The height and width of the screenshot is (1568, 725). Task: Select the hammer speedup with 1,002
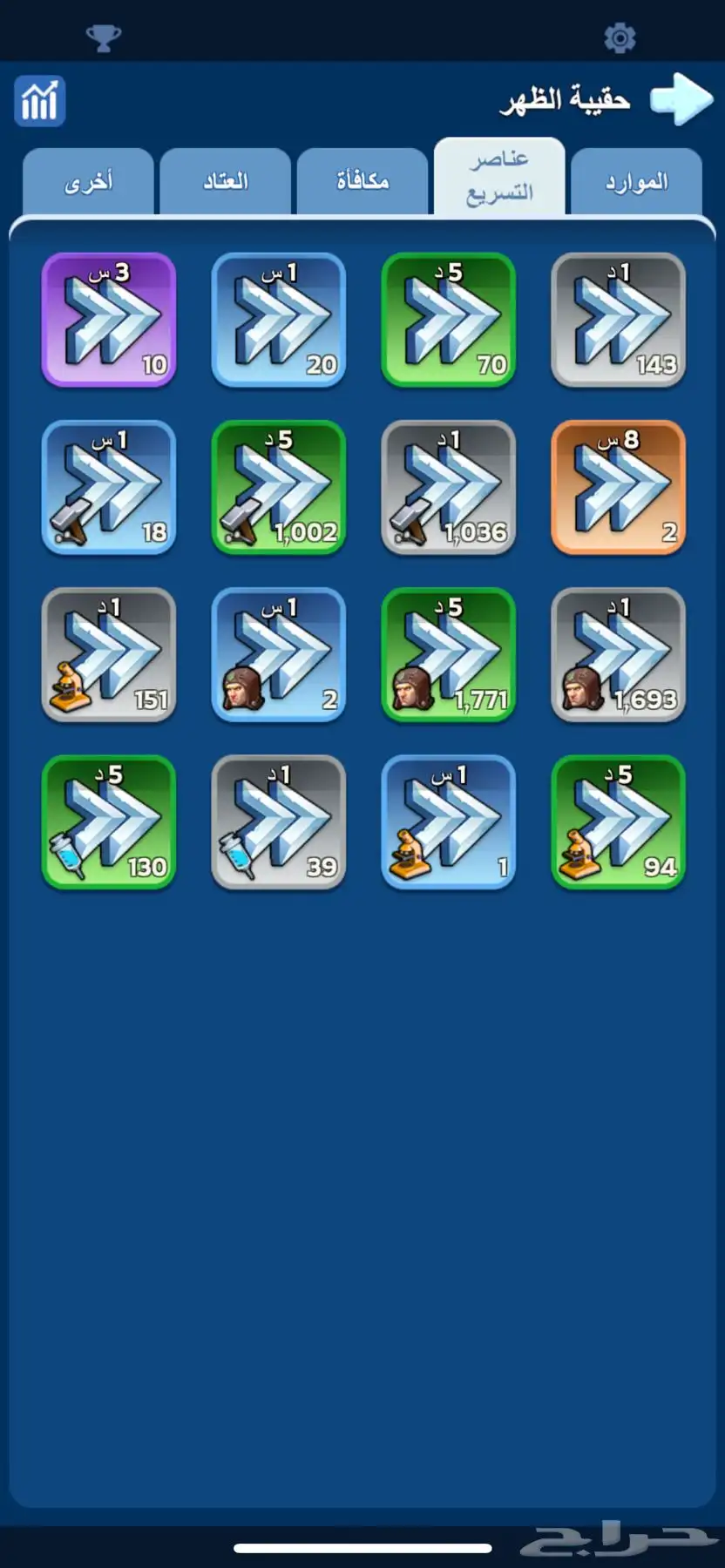tap(279, 488)
